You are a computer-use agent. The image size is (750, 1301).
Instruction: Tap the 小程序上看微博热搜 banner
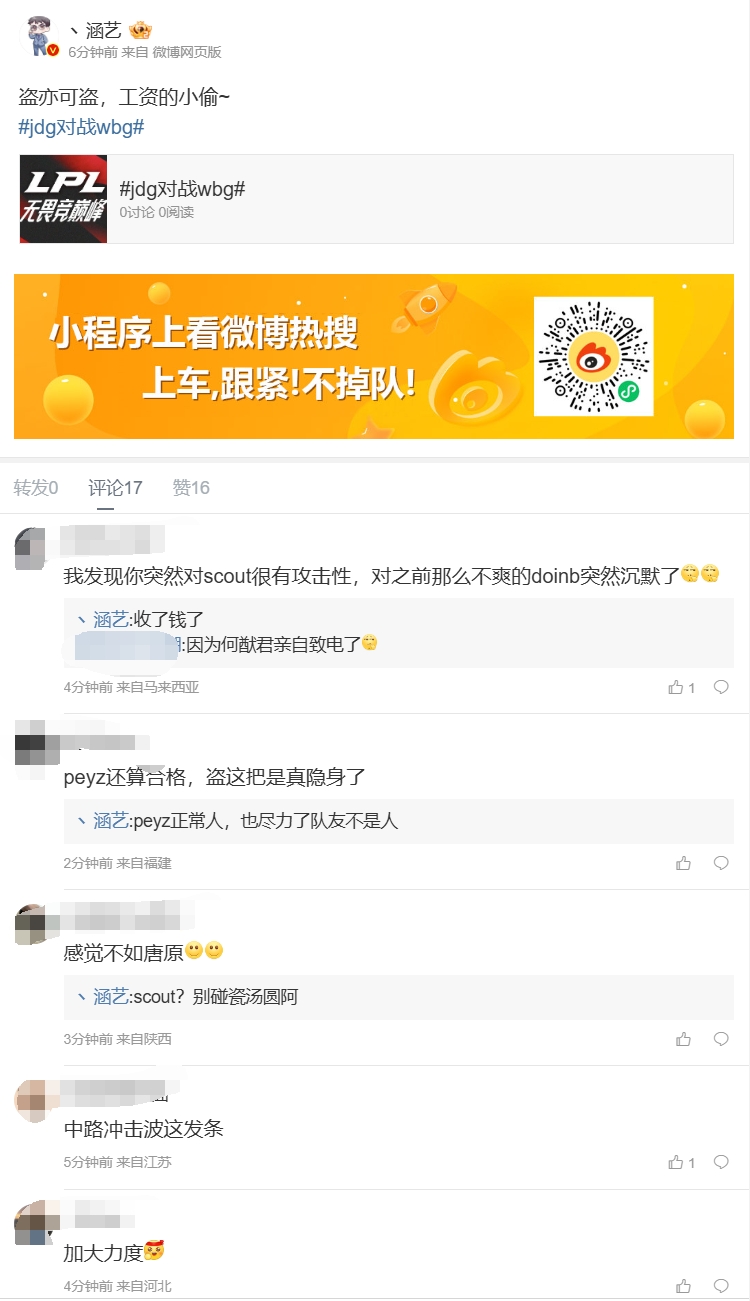coord(374,356)
